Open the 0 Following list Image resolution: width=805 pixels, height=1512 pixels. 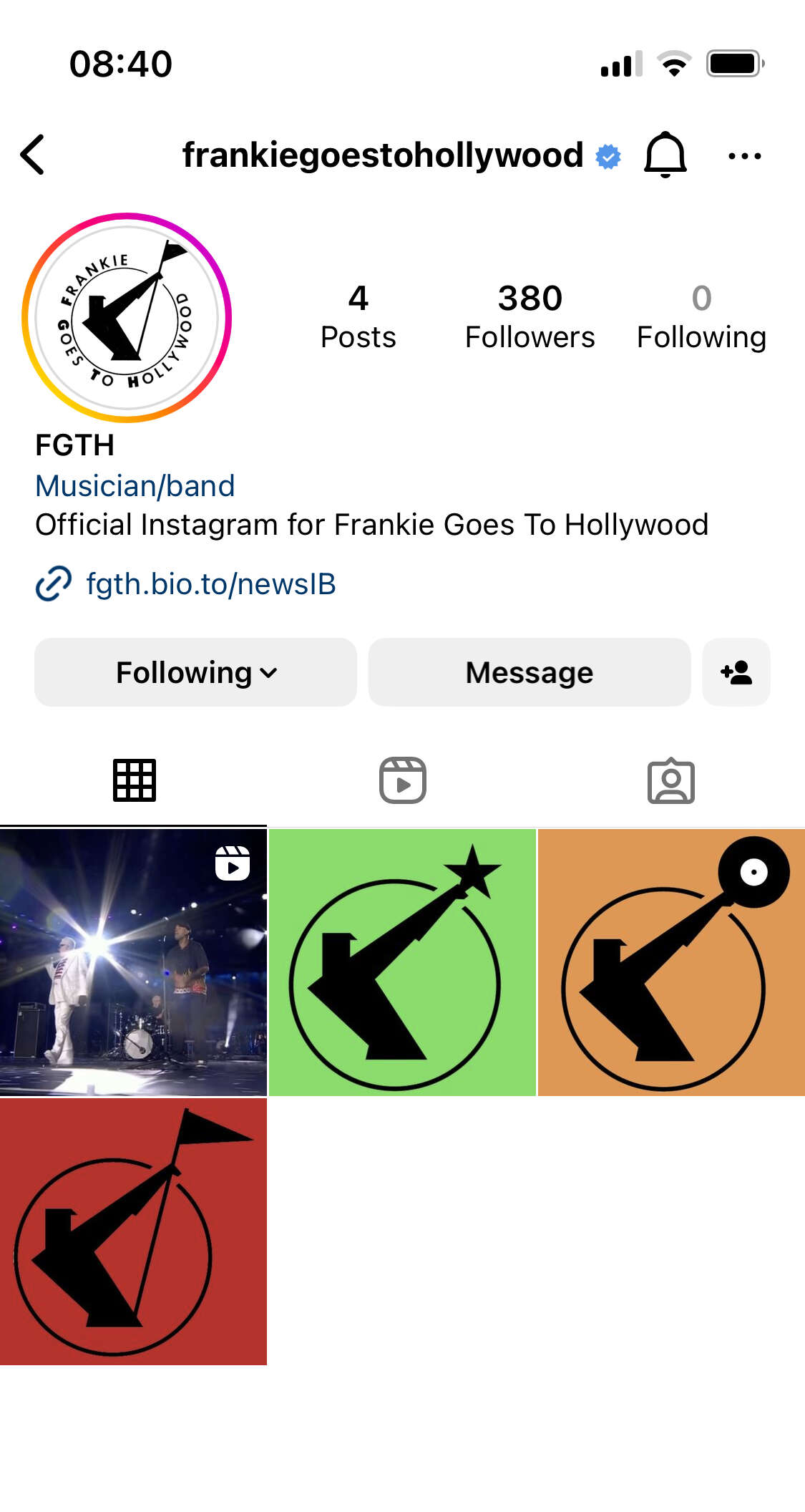[701, 317]
